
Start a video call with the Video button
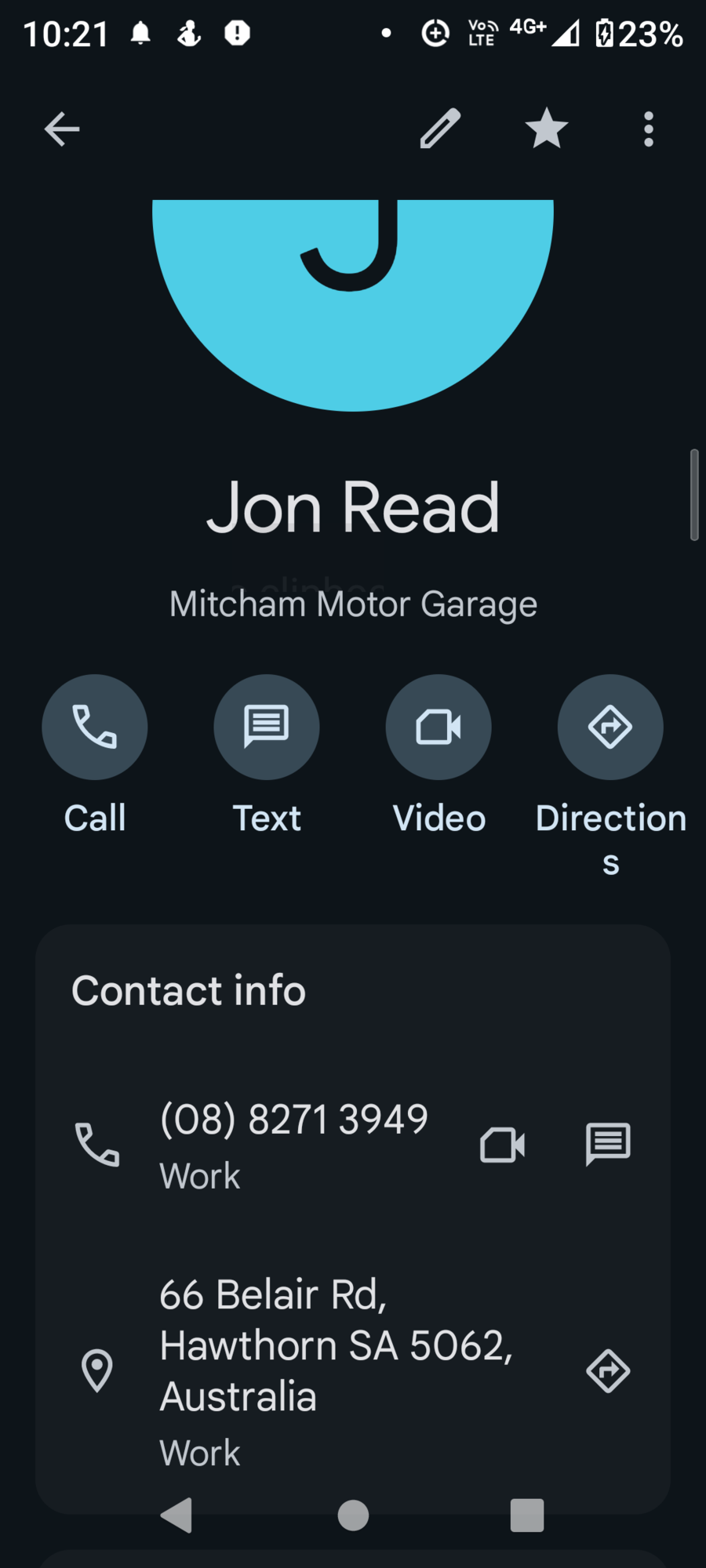(439, 728)
